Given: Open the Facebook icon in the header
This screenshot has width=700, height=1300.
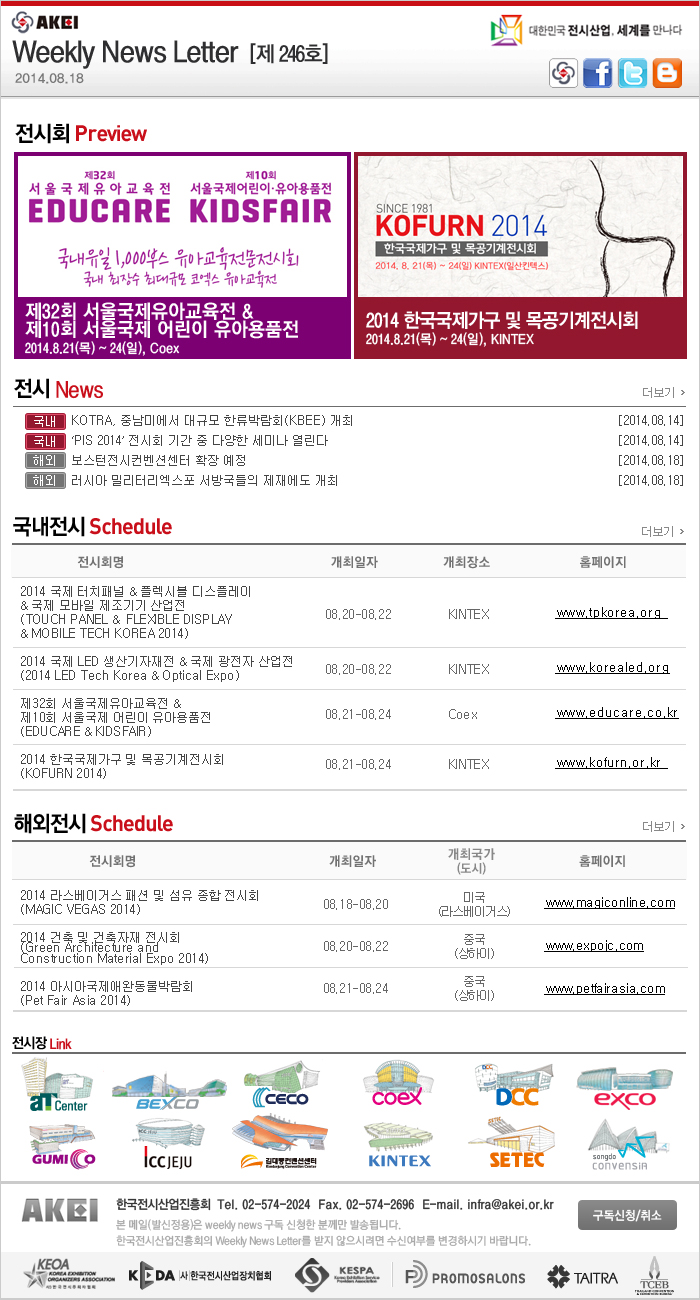Looking at the screenshot, I should click(598, 73).
